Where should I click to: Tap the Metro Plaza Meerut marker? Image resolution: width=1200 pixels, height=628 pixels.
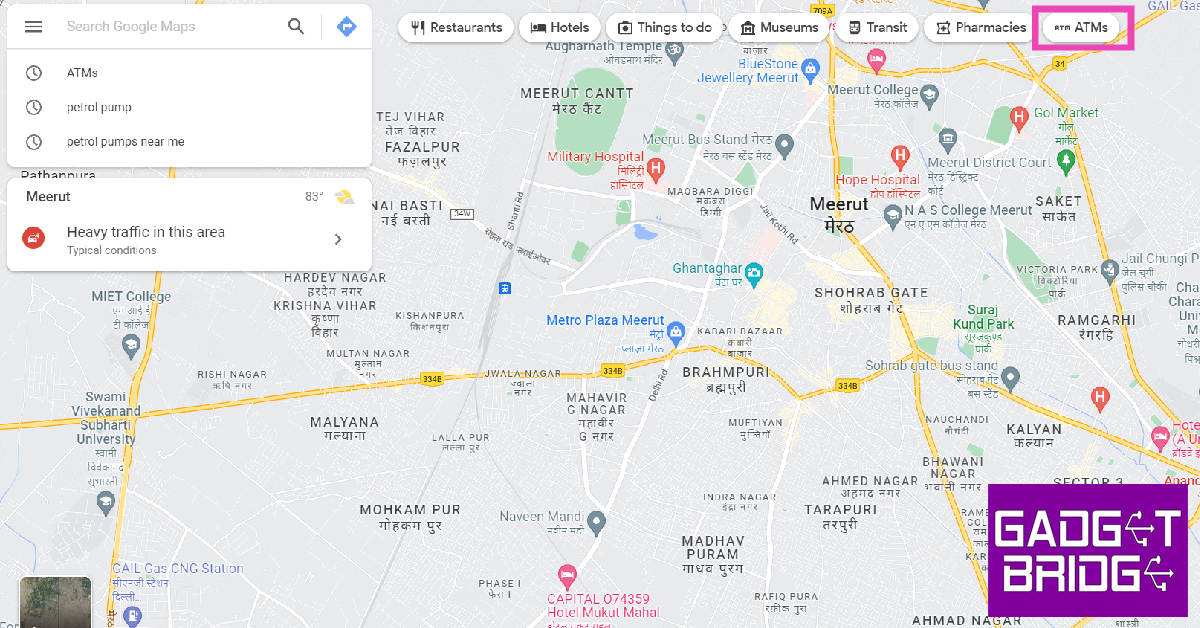pos(676,330)
